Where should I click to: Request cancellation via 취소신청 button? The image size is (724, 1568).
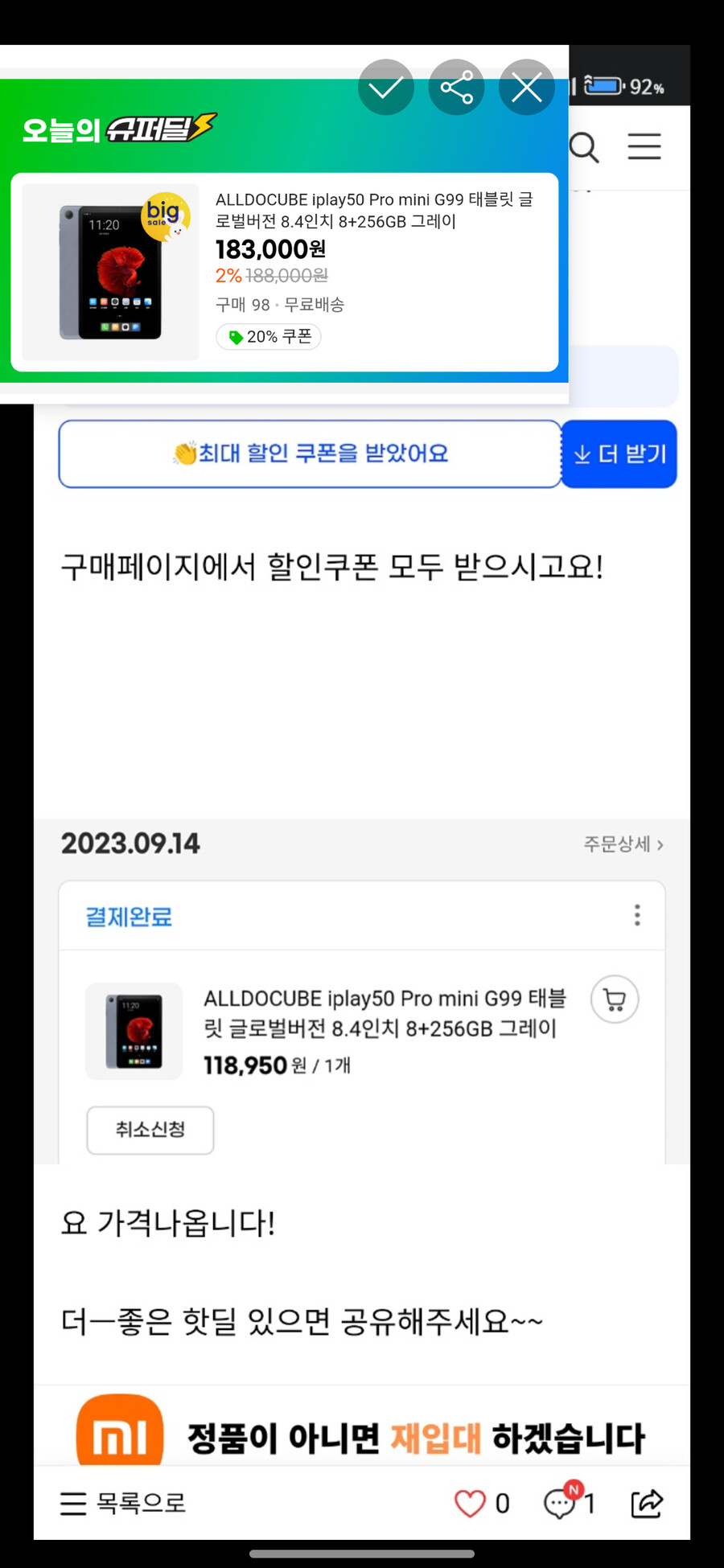150,1130
